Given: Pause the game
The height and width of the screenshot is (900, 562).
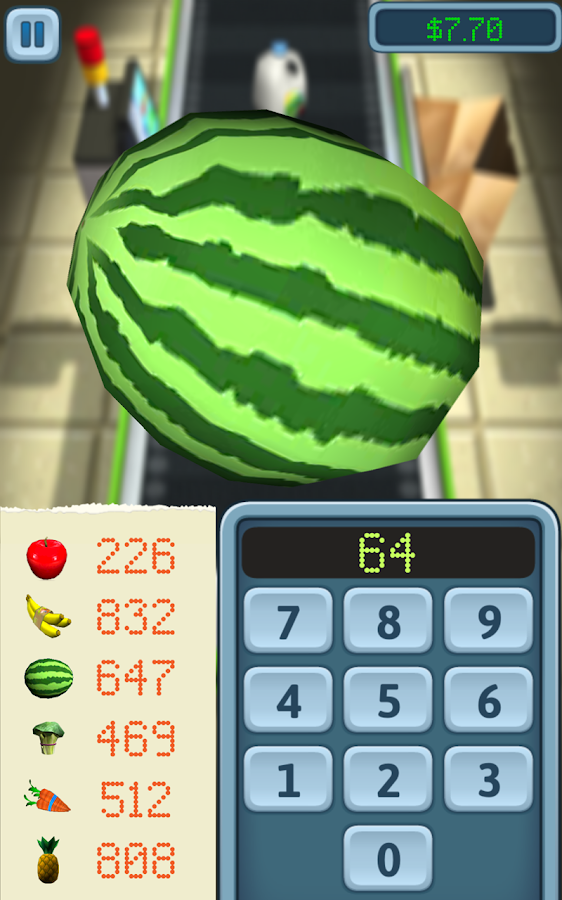Looking at the screenshot, I should tap(33, 34).
